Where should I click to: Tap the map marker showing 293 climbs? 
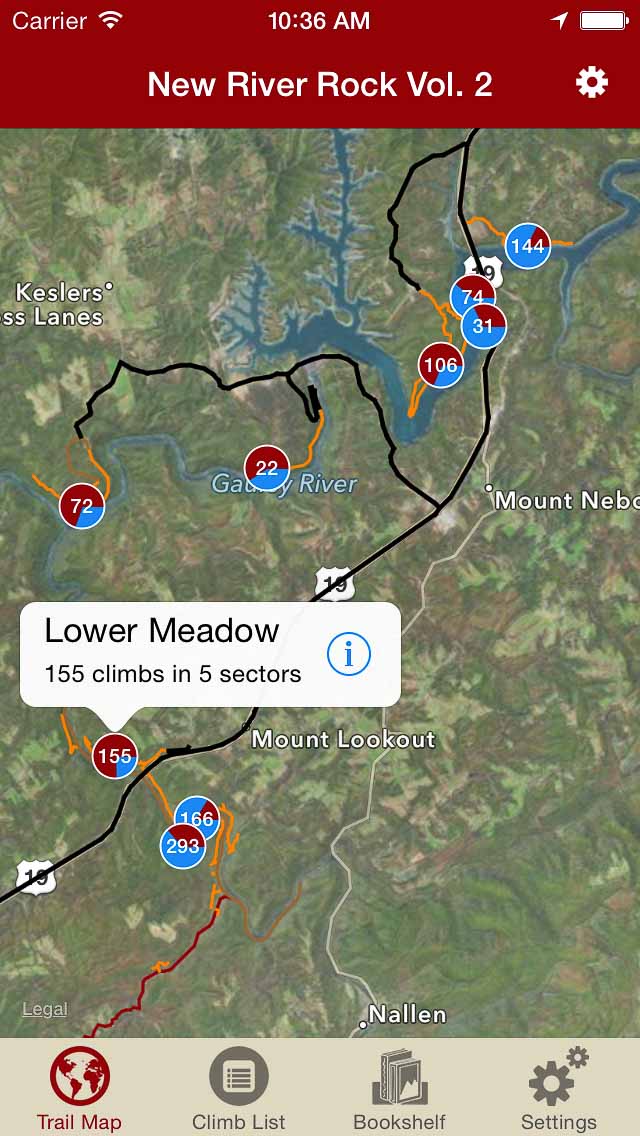coord(183,847)
